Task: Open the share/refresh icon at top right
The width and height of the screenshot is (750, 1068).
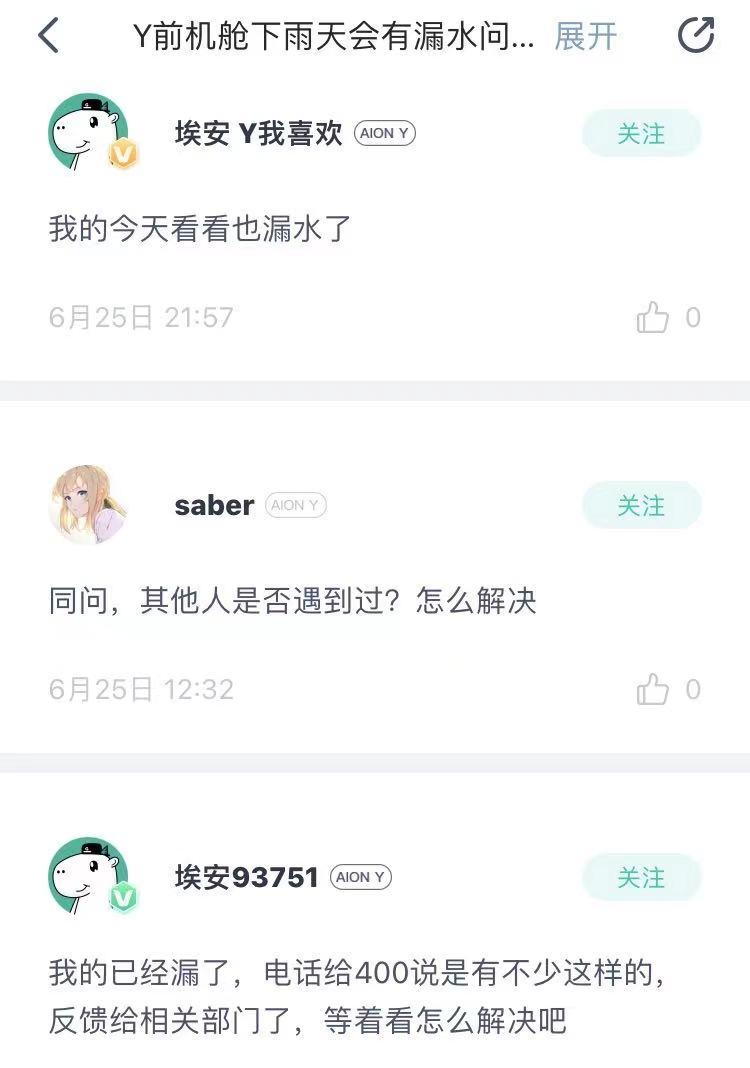Action: click(697, 33)
